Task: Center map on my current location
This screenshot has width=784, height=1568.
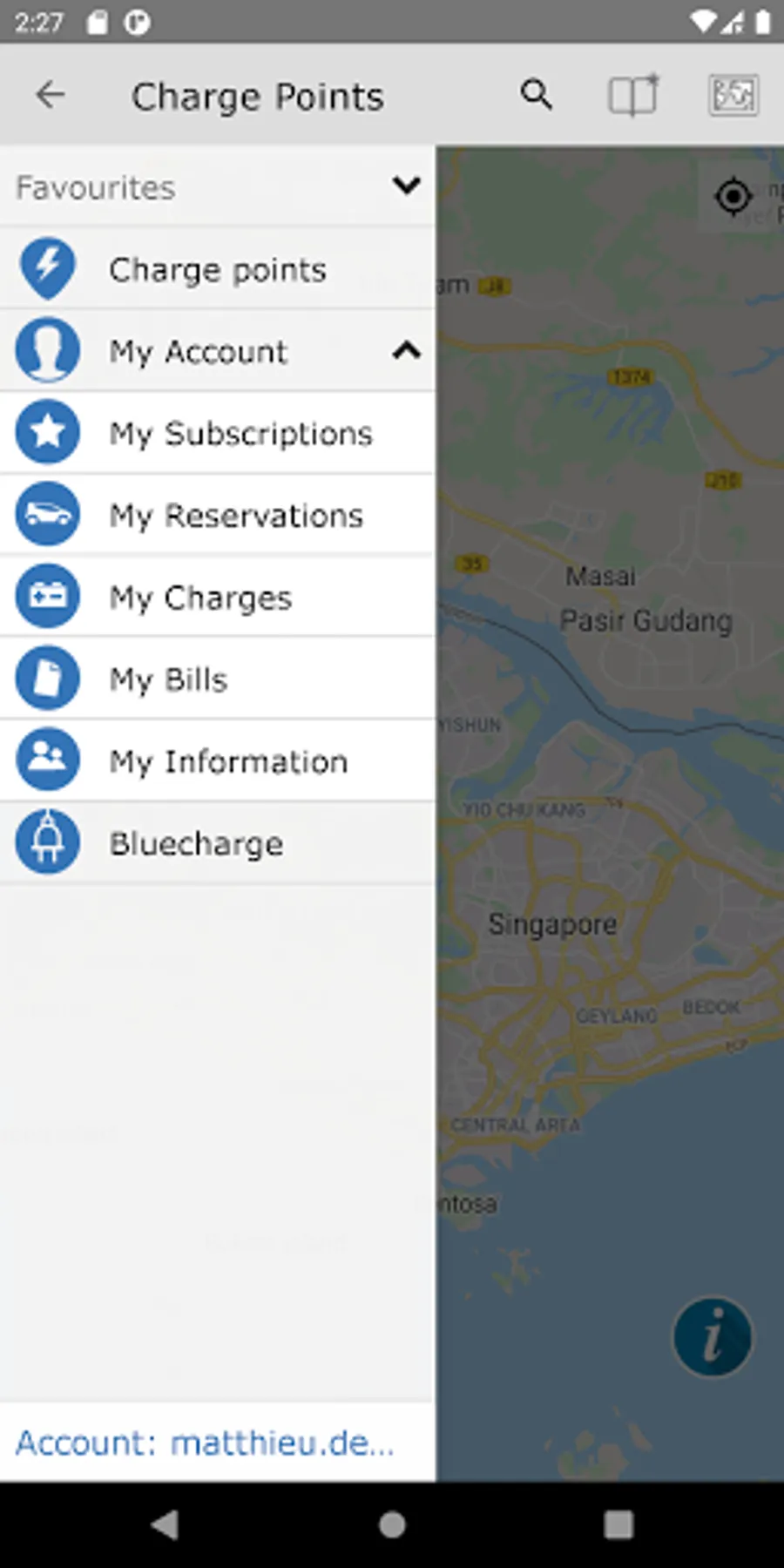Action: coord(733,197)
